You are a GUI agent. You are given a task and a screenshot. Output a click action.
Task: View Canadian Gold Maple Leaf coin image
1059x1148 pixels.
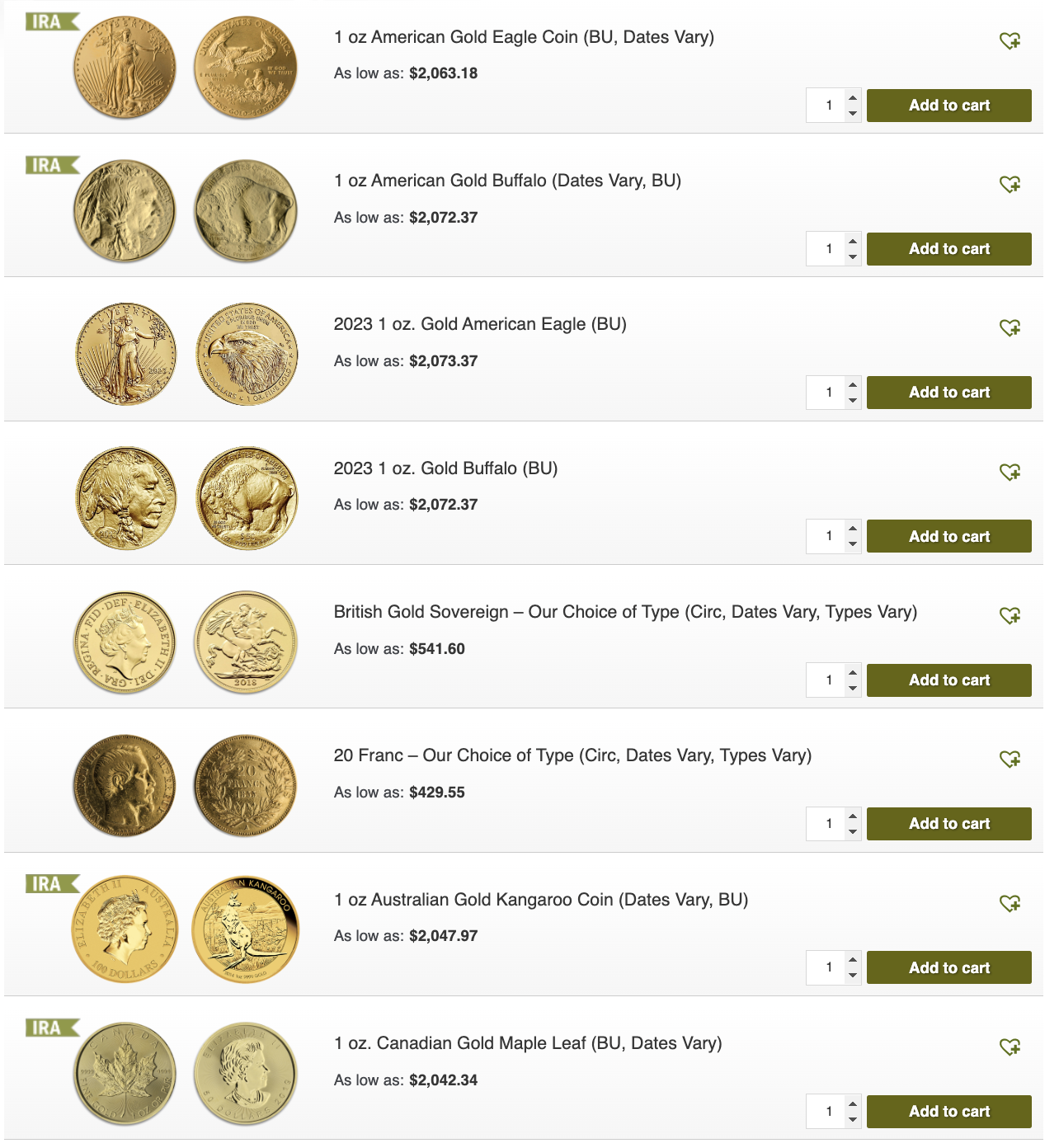pyautogui.click(x=125, y=1074)
